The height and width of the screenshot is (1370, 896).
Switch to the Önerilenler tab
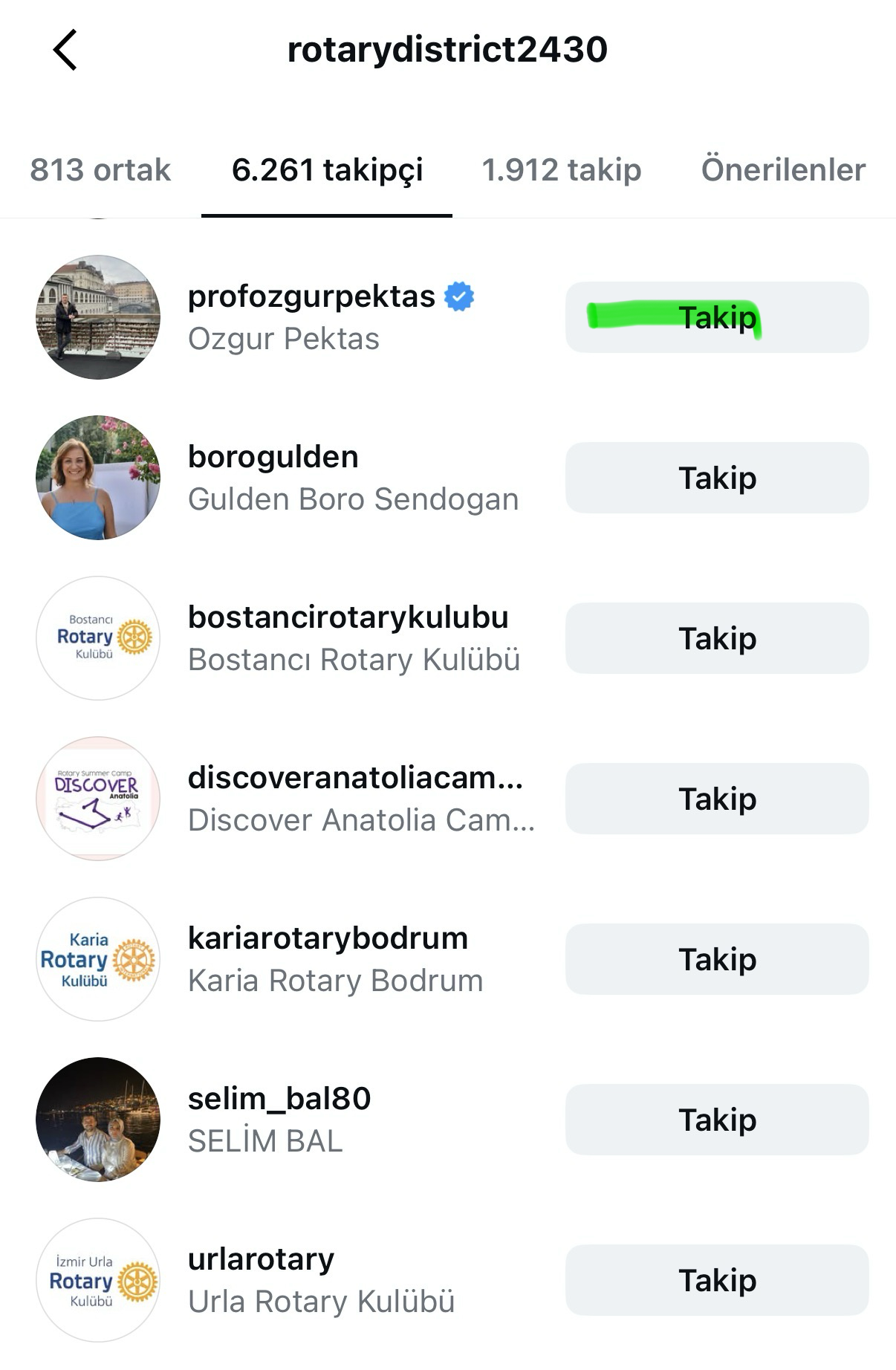click(783, 170)
